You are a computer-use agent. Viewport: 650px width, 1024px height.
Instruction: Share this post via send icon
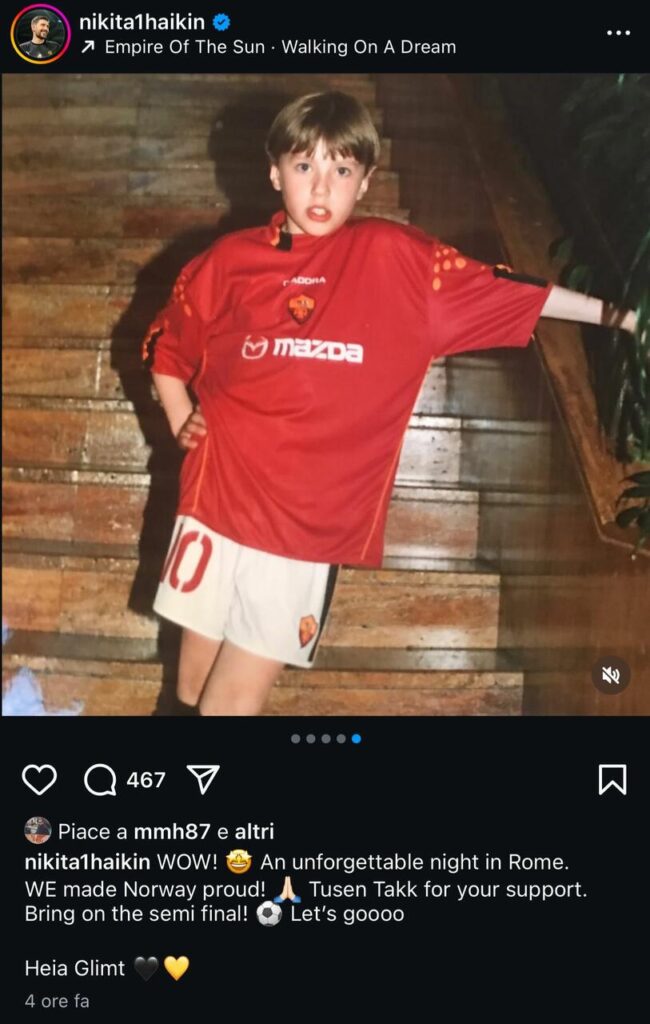[x=204, y=779]
